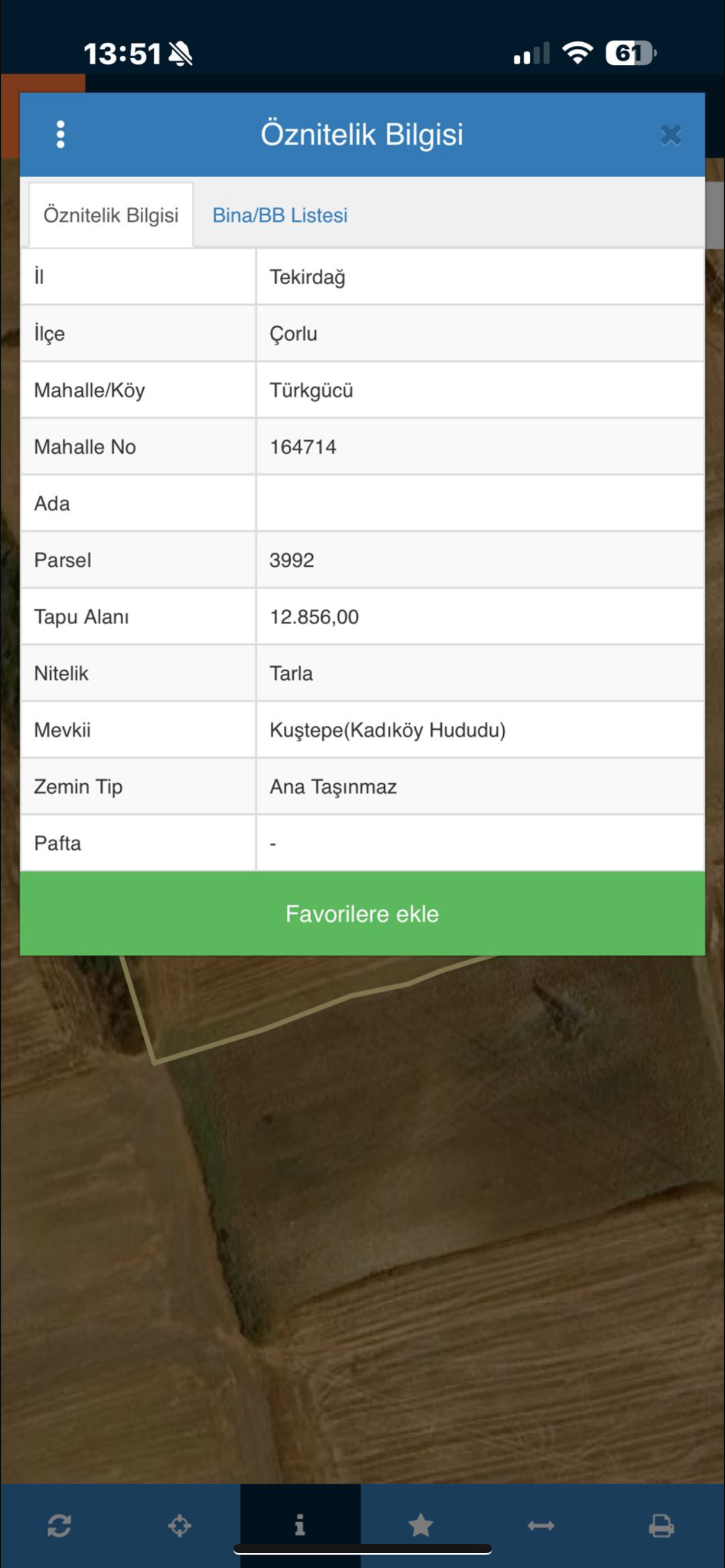The height and width of the screenshot is (1568, 725).
Task: Tap Favorilere ekle button
Action: click(362, 913)
